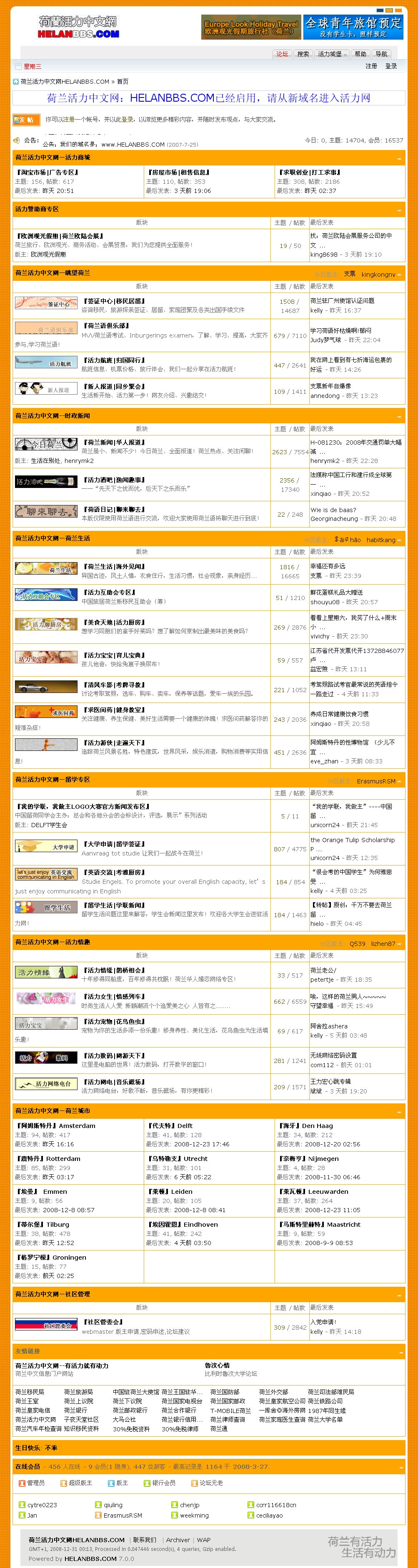Open the 签证中心|移民居留 forum
Image resolution: width=418 pixels, height=1568 pixels.
tap(114, 301)
